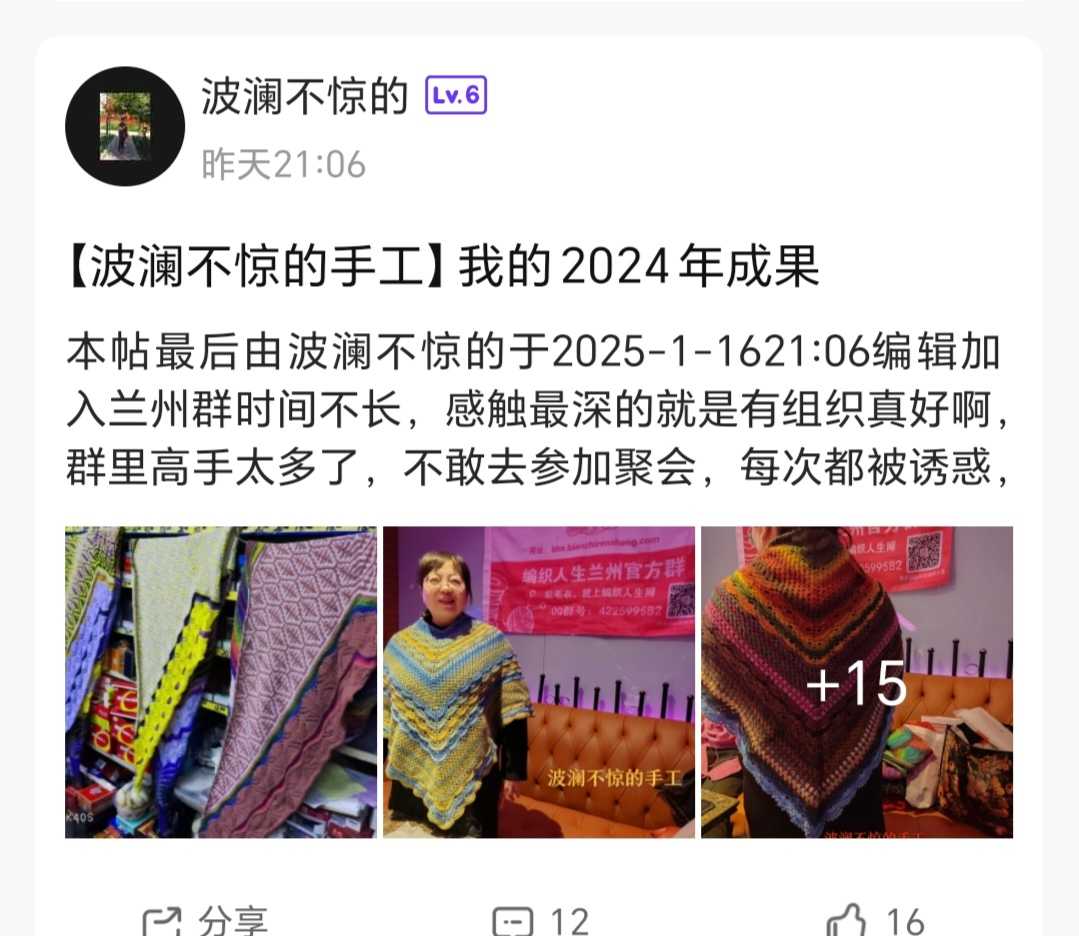This screenshot has height=936, width=1079.
Task: Like this post with thumbs-up
Action: [x=874, y=918]
